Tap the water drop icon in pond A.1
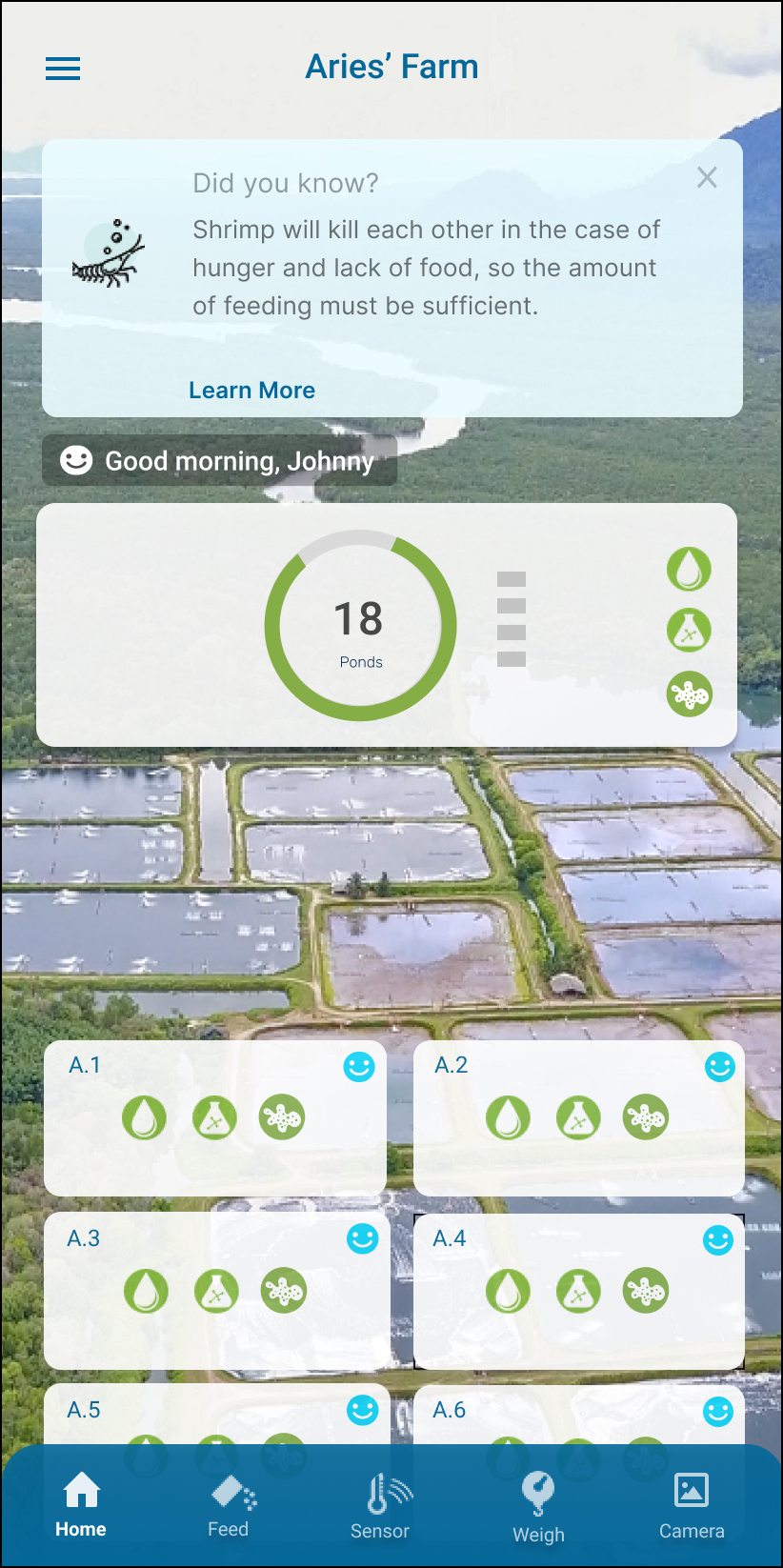This screenshot has width=783, height=1568. pyautogui.click(x=145, y=1117)
